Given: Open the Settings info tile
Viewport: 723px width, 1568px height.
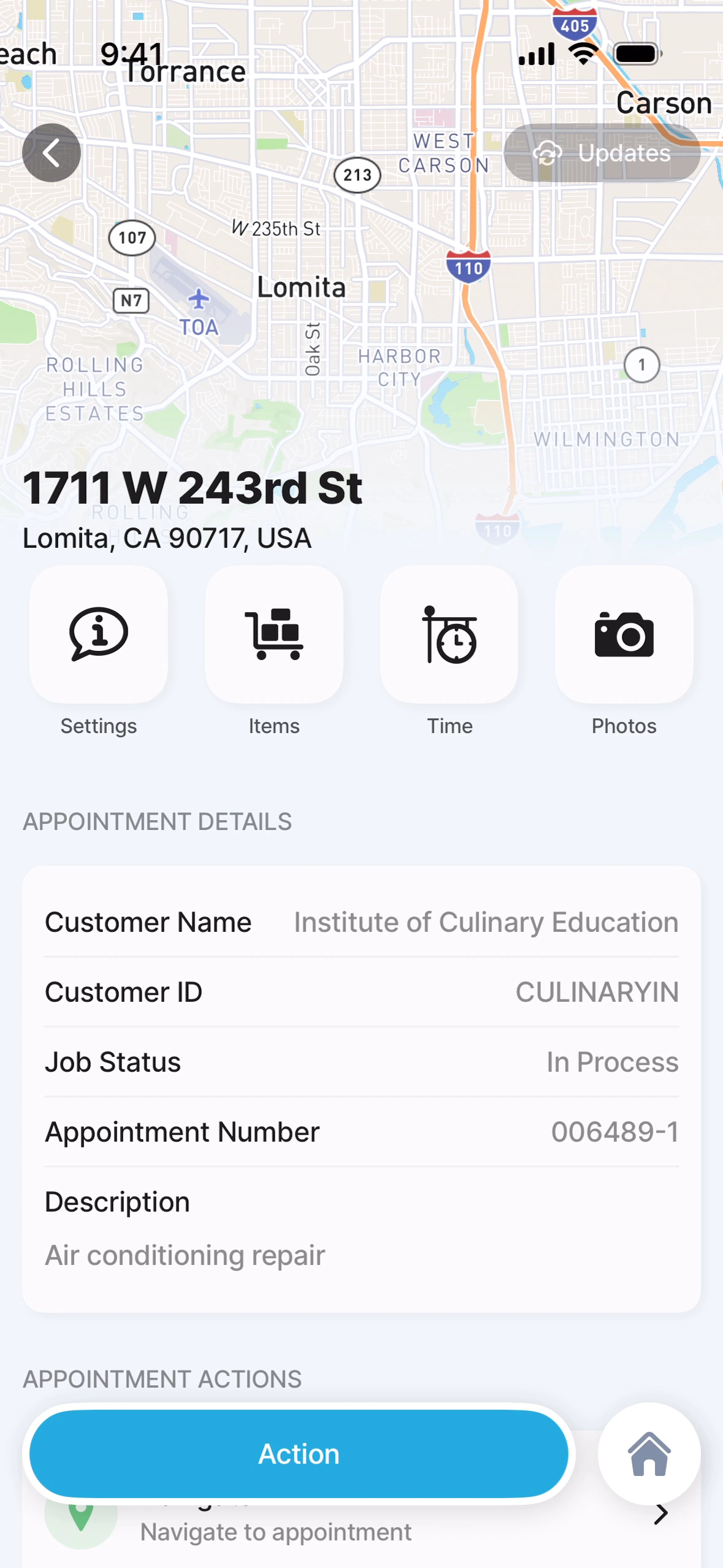Looking at the screenshot, I should point(99,634).
